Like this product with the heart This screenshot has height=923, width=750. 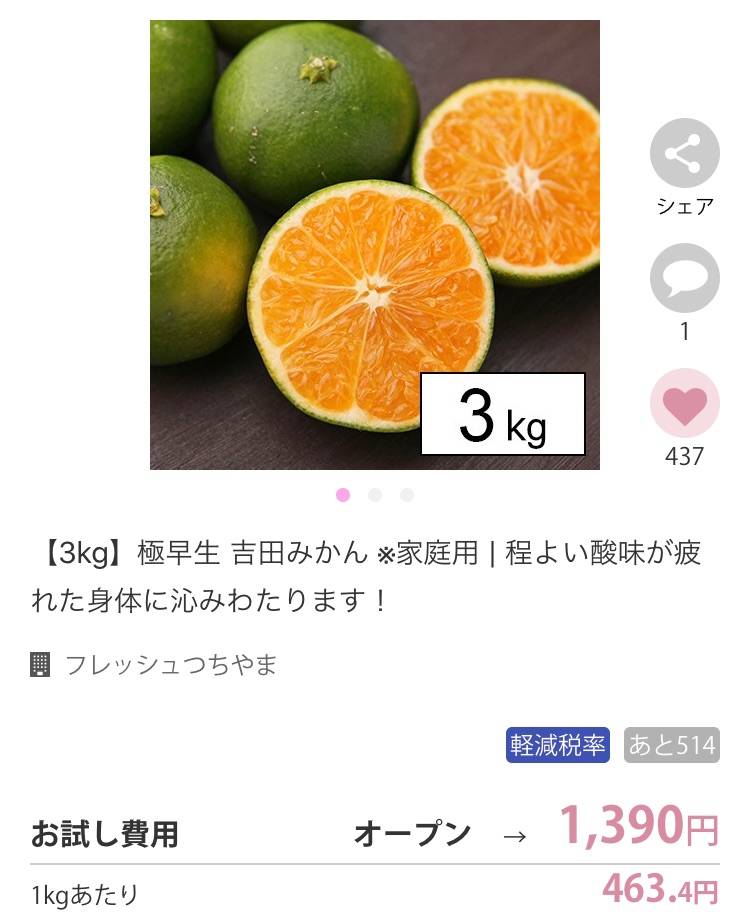tap(684, 403)
